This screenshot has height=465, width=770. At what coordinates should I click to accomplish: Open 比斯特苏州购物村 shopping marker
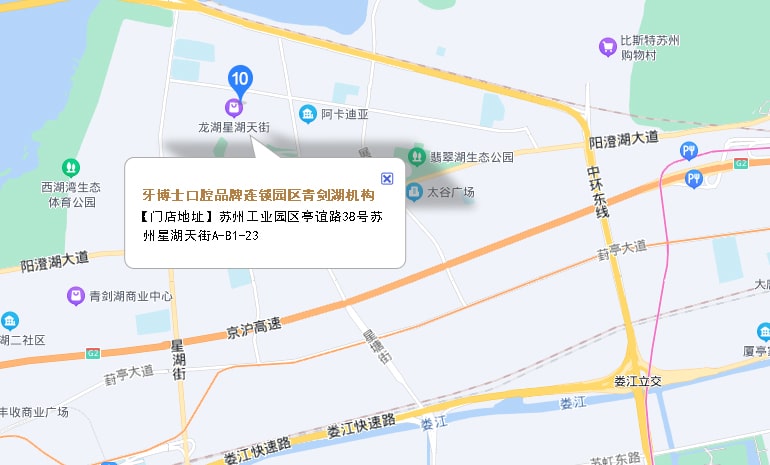606,46
